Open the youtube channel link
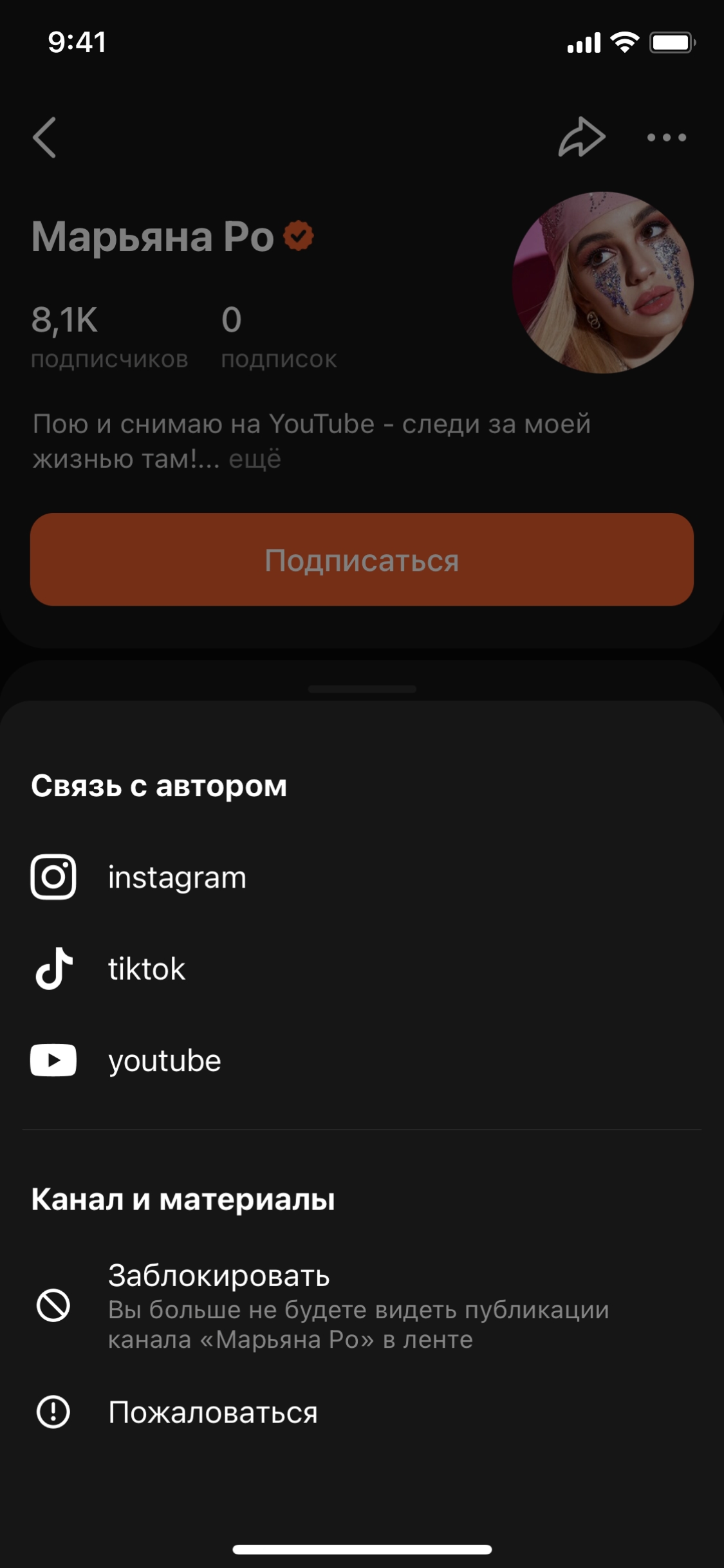Viewport: 724px width, 1568px height. [x=165, y=1061]
